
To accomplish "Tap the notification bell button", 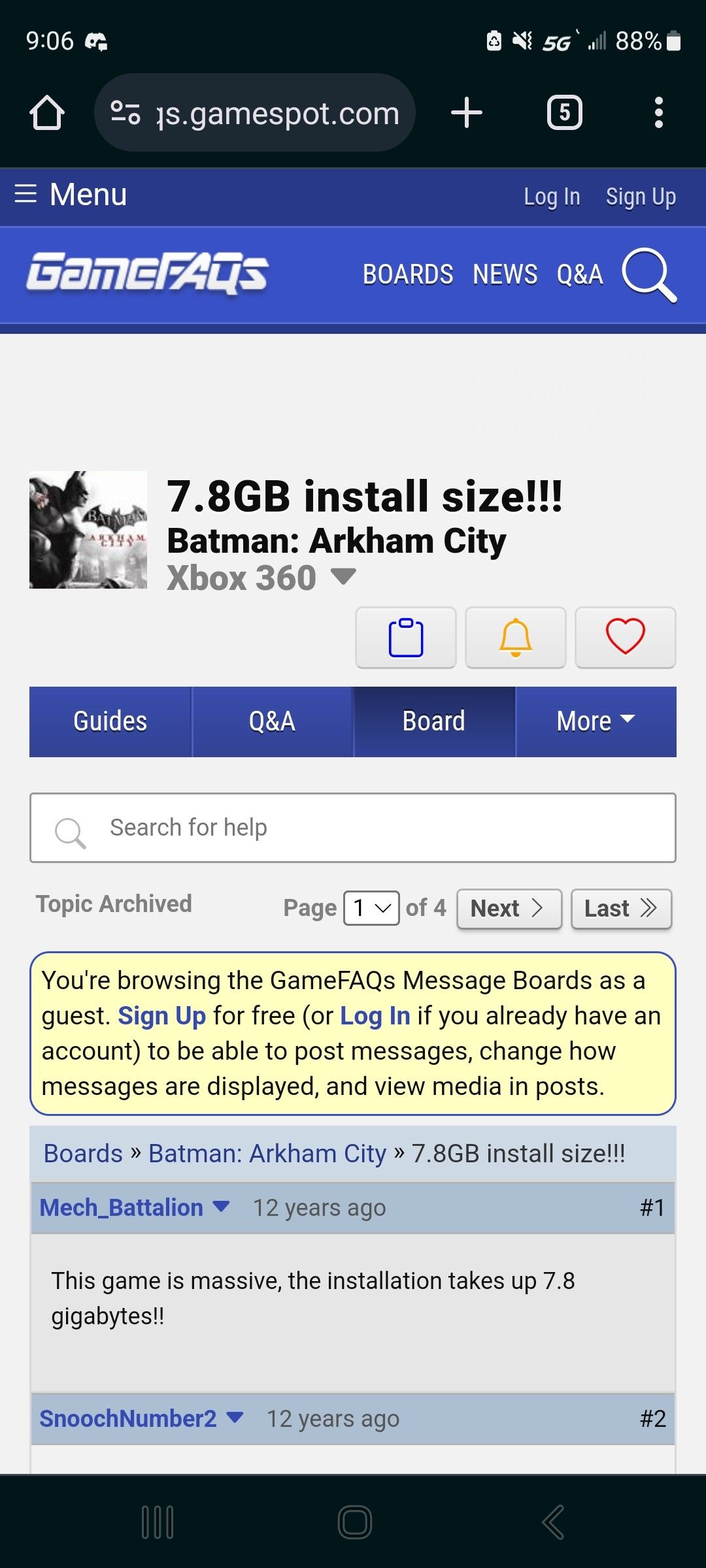I will click(x=516, y=638).
